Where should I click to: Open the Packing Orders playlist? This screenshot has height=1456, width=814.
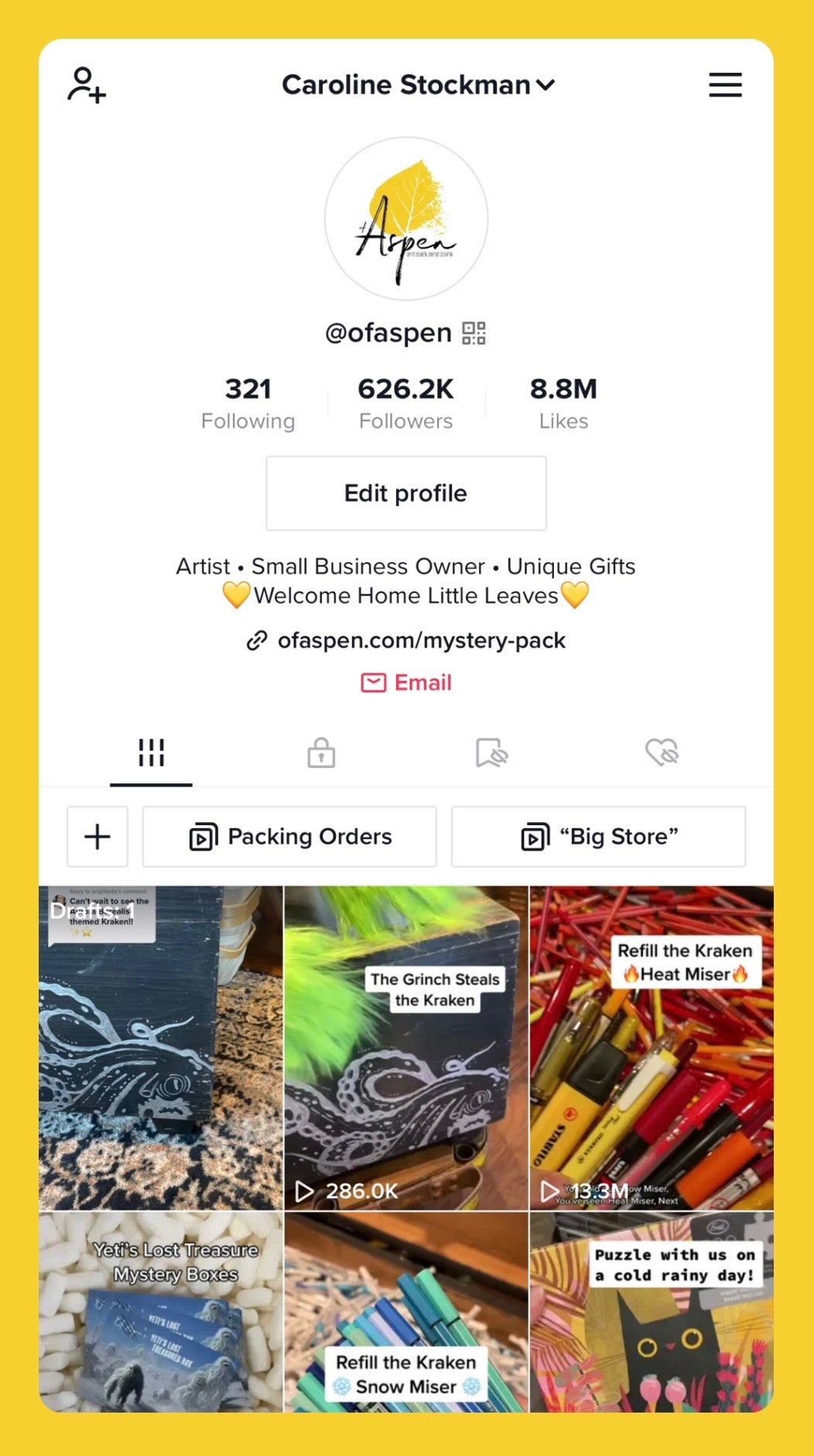click(289, 837)
